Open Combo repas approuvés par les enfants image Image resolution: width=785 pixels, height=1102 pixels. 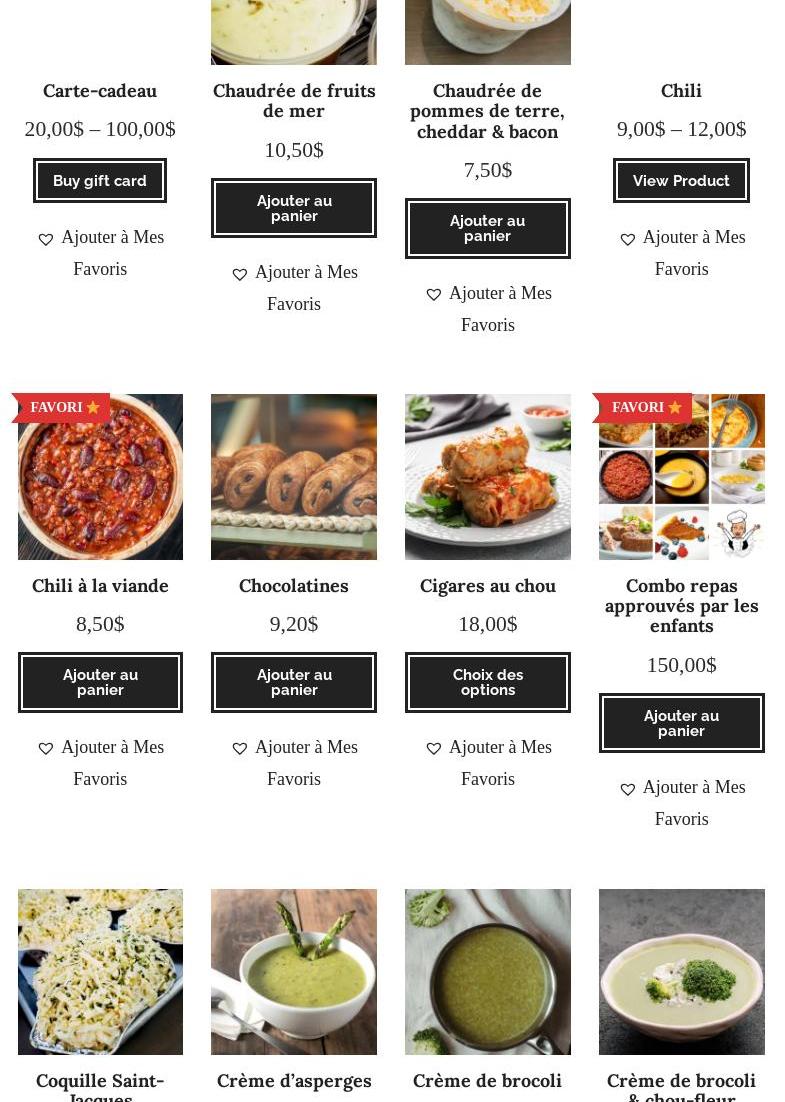[x=681, y=477]
